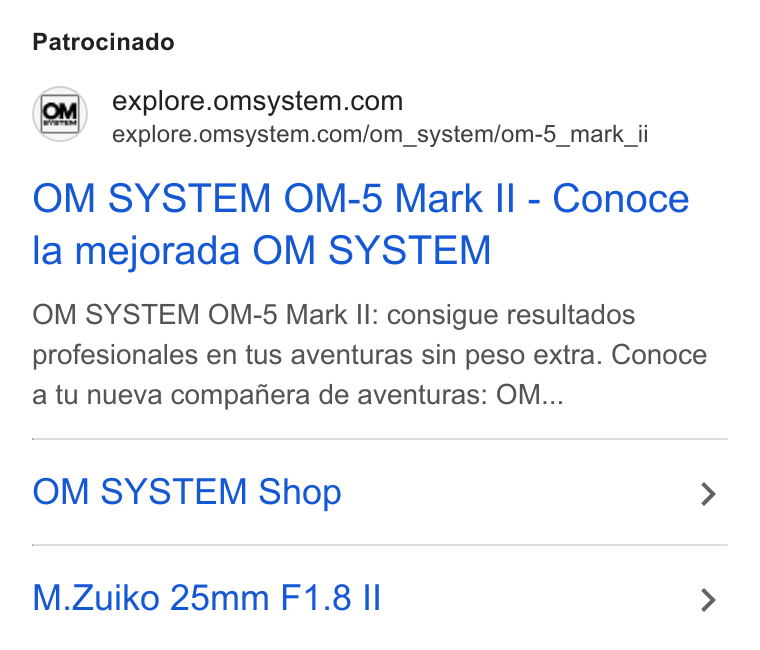
Task: Open the OM SYSTEM Shop sitelink
Action: tap(380, 492)
